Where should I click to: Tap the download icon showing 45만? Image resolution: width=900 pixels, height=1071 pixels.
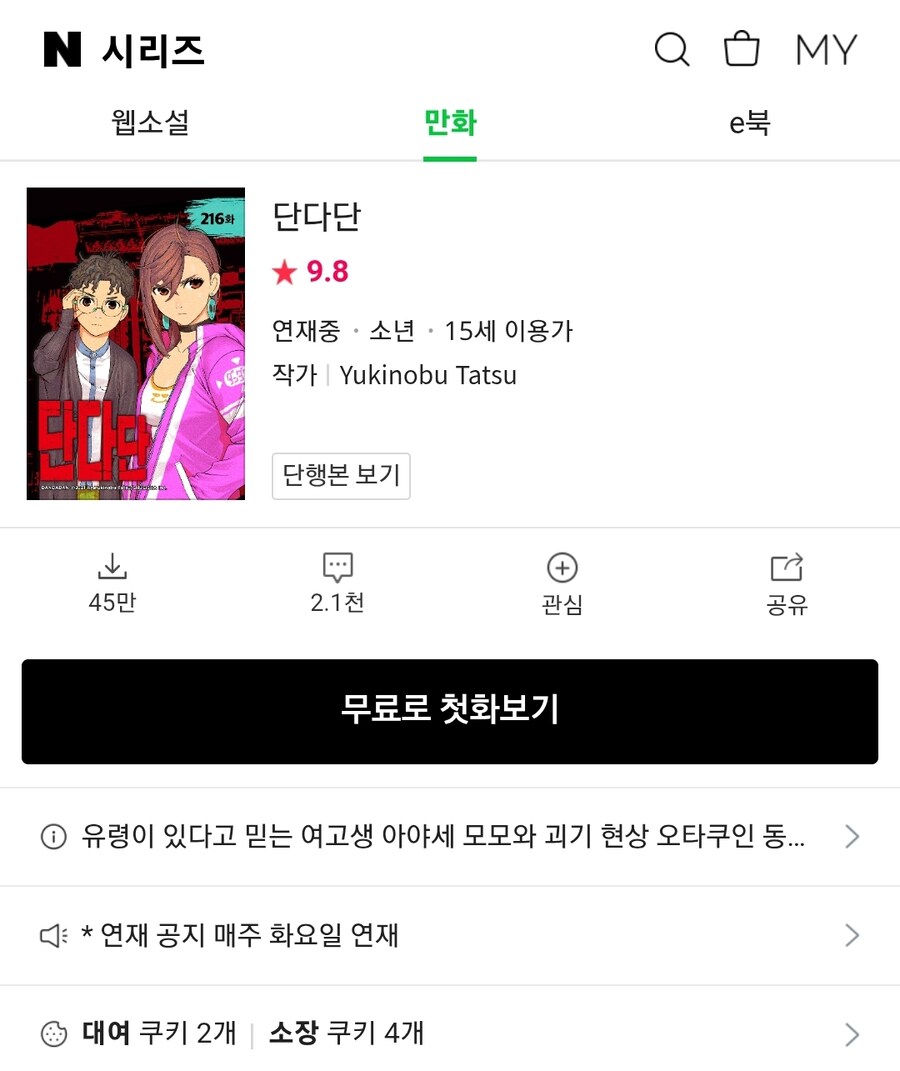[112, 568]
